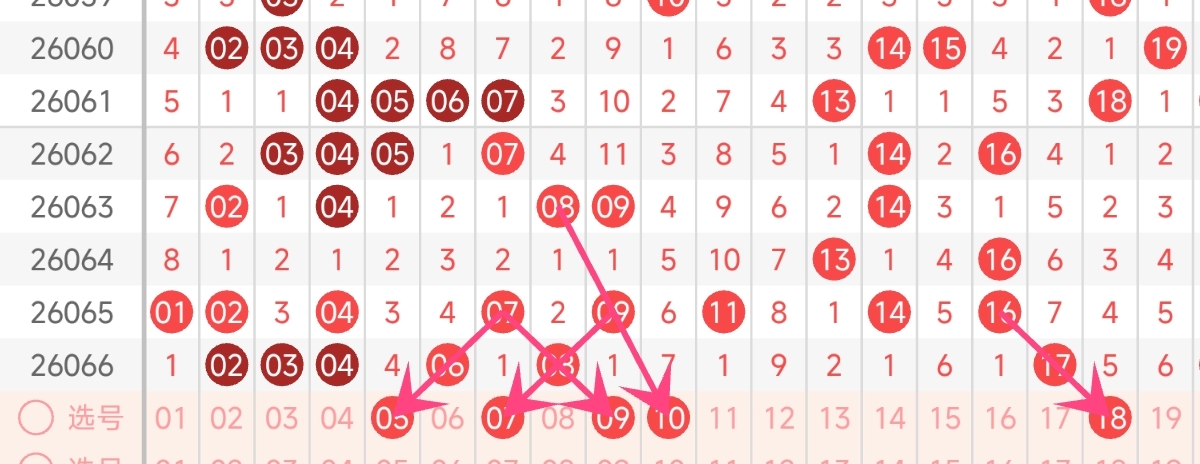The height and width of the screenshot is (464, 1200).
Task: Pick number 01 in the top 选号 row
Action: (171, 418)
